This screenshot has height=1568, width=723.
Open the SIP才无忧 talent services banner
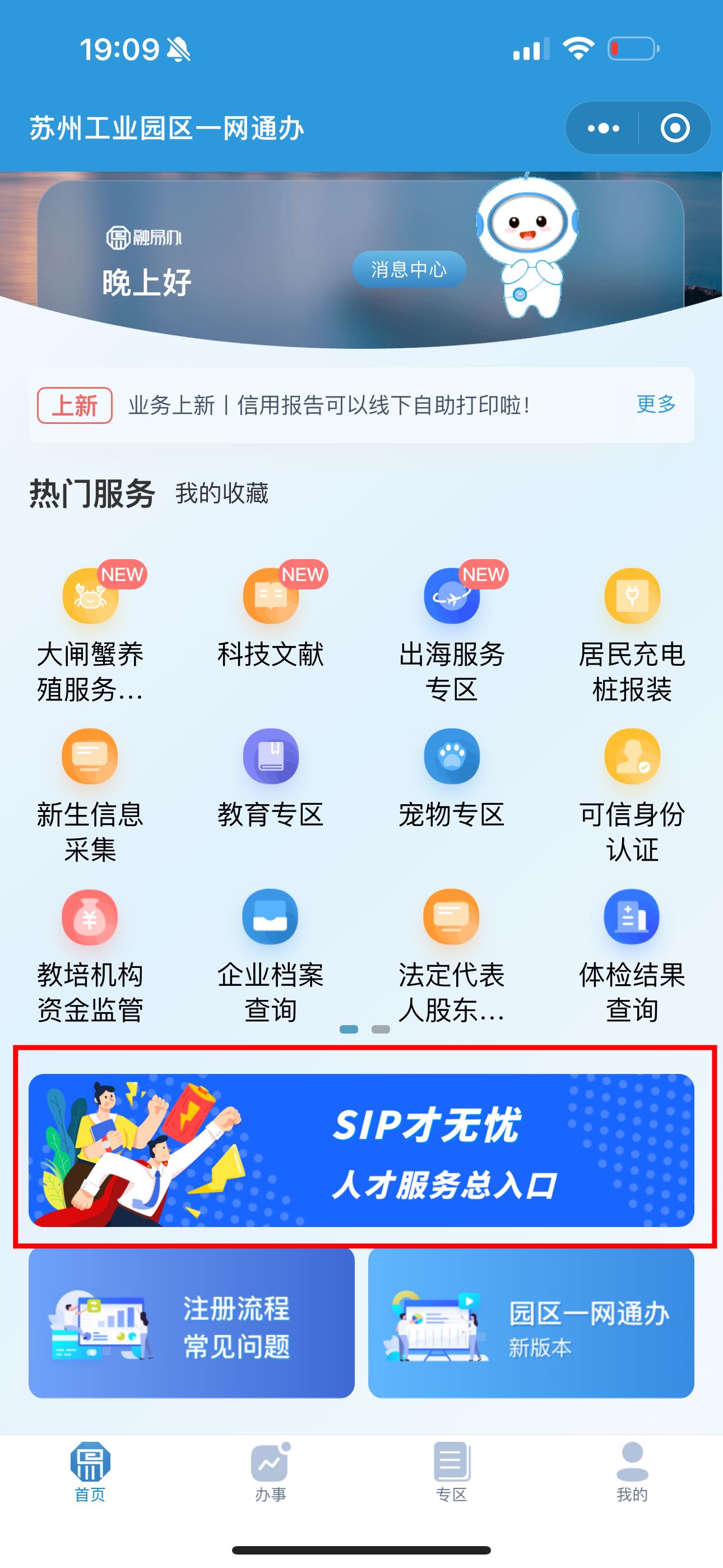pyautogui.click(x=361, y=1150)
